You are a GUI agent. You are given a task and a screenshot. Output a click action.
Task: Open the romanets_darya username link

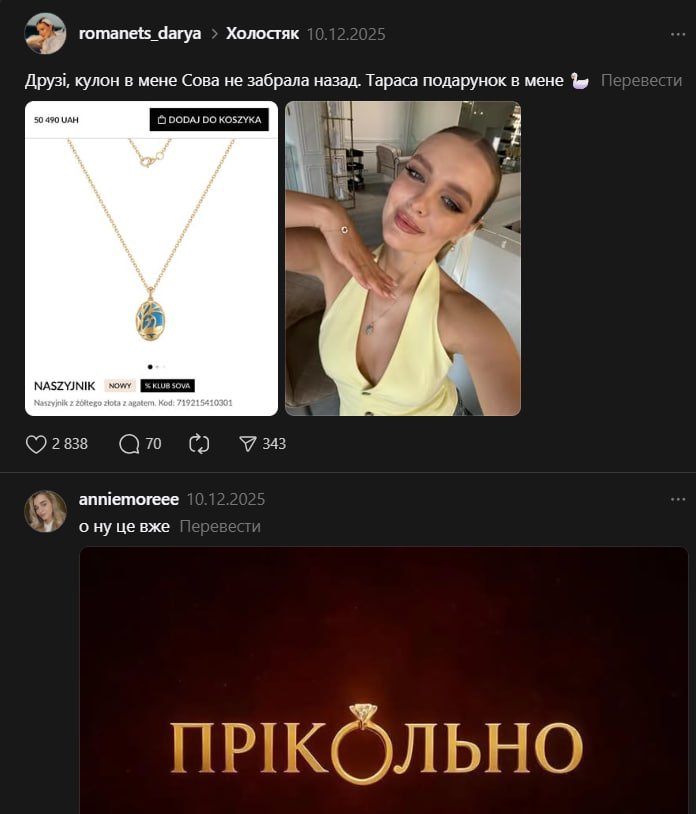tap(140, 33)
